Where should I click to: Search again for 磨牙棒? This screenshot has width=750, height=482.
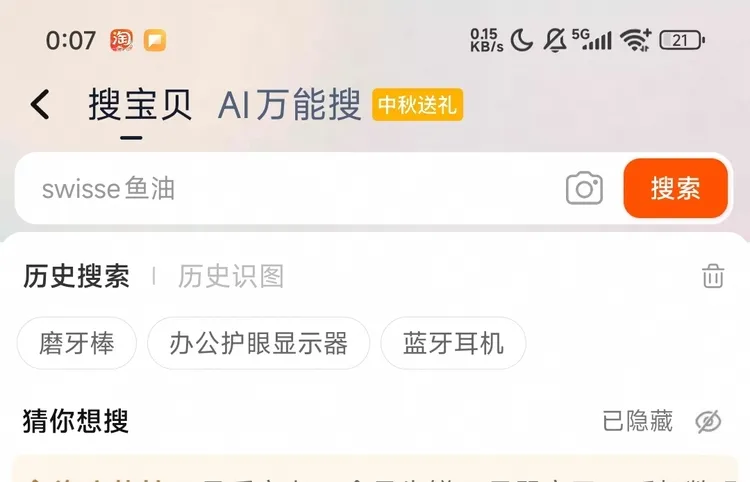77,345
